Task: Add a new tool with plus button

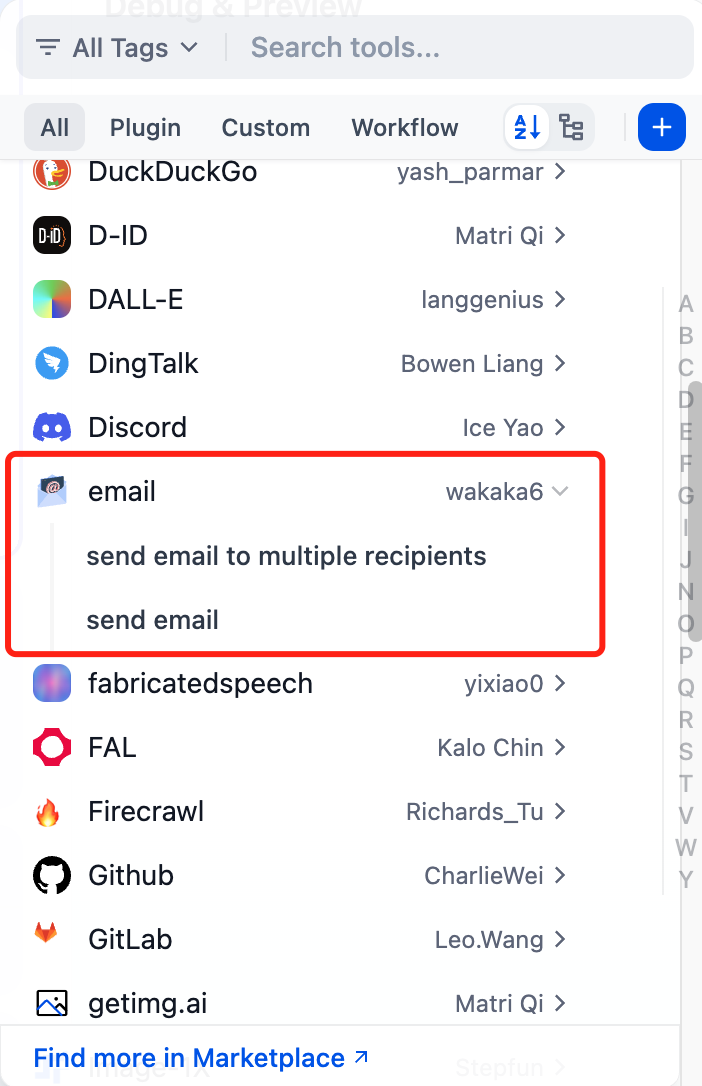Action: [x=661, y=127]
